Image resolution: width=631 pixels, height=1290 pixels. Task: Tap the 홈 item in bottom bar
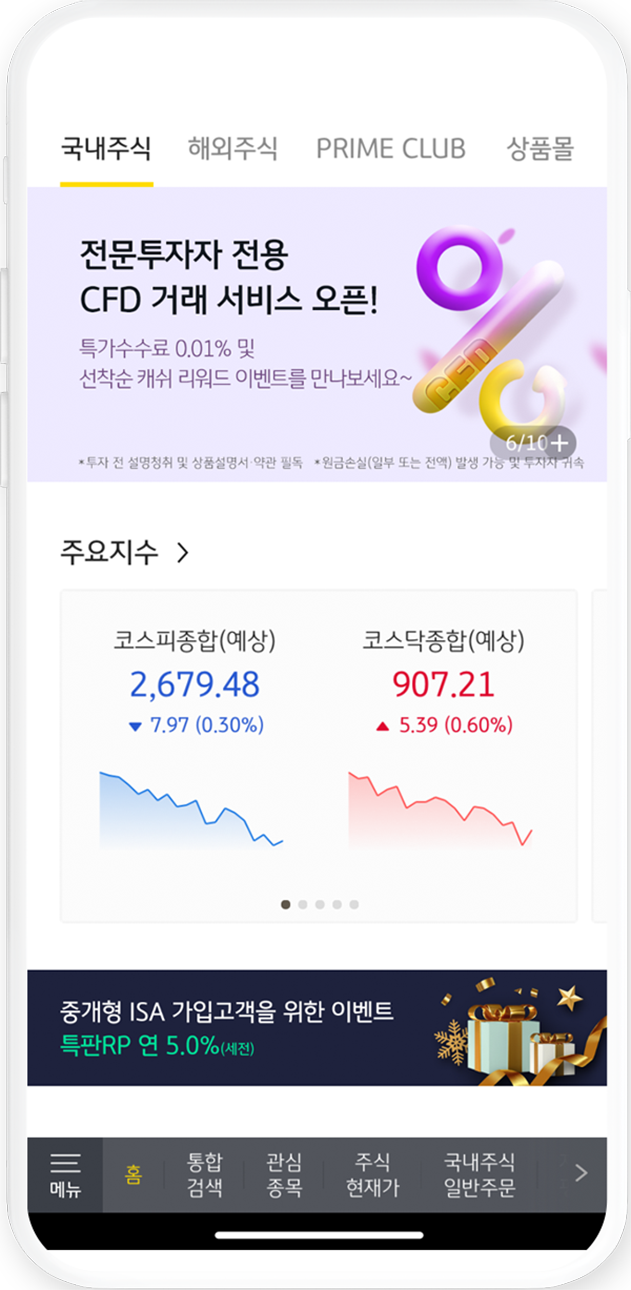pos(133,1175)
